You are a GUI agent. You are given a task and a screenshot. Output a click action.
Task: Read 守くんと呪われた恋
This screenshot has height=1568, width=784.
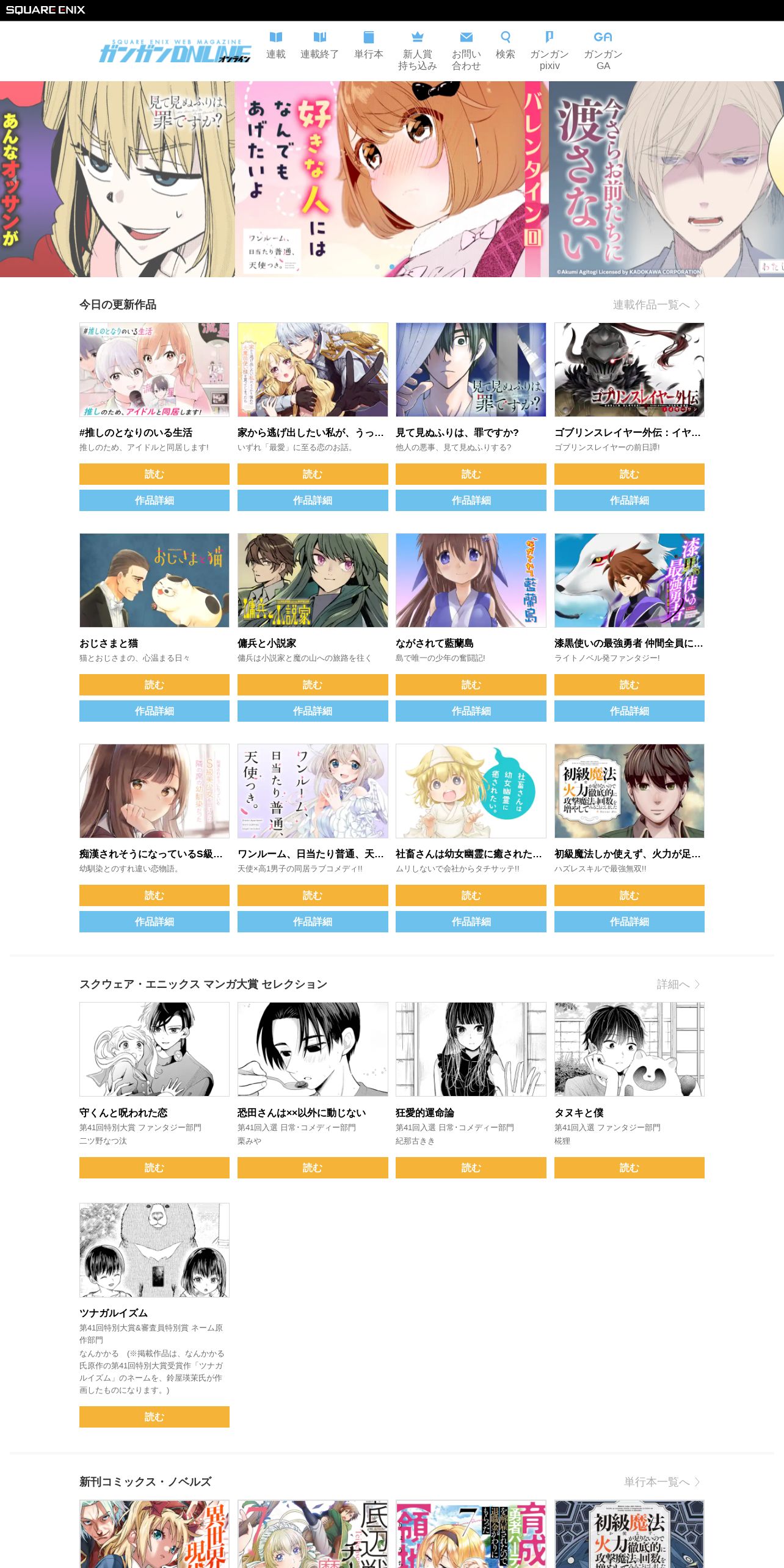(154, 1167)
